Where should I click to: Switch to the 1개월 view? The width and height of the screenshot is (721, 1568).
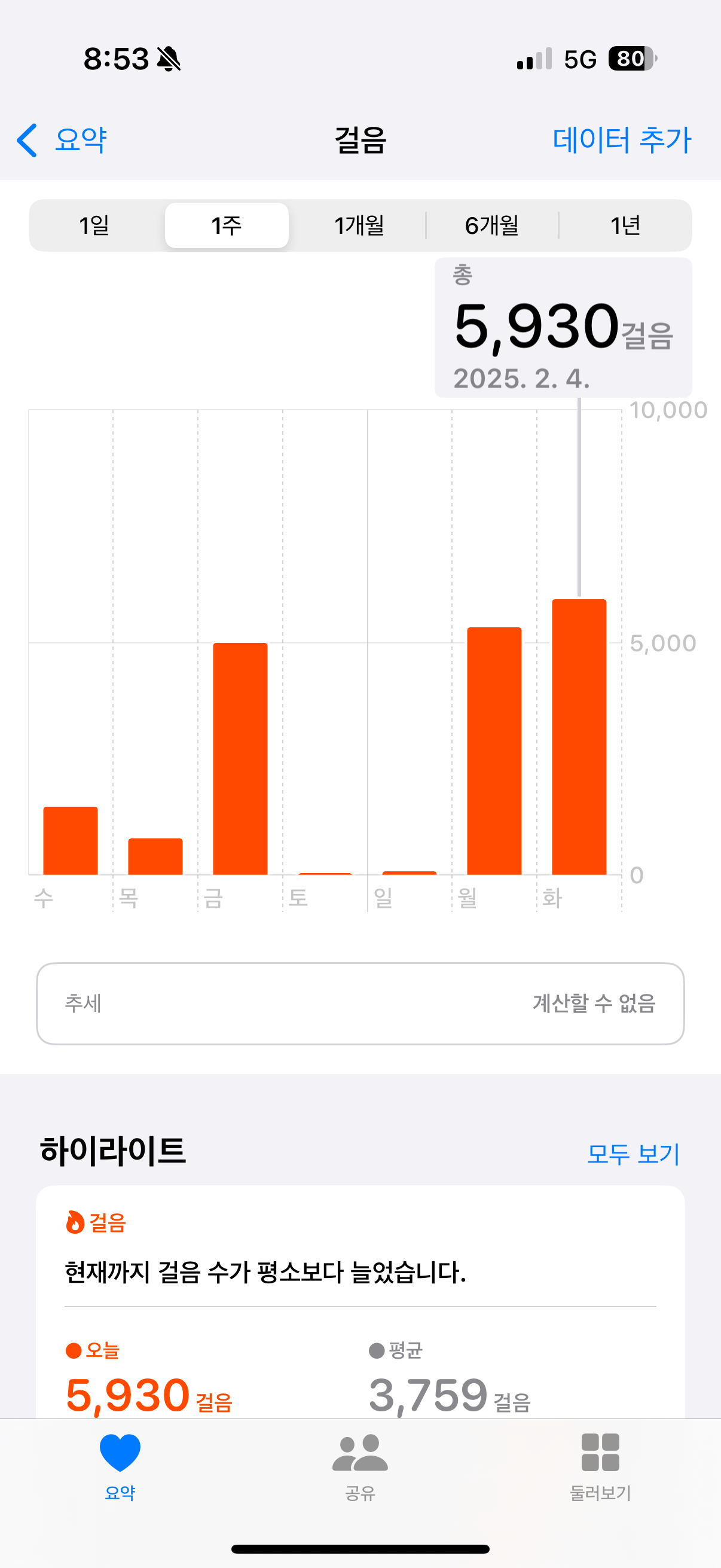click(x=359, y=226)
